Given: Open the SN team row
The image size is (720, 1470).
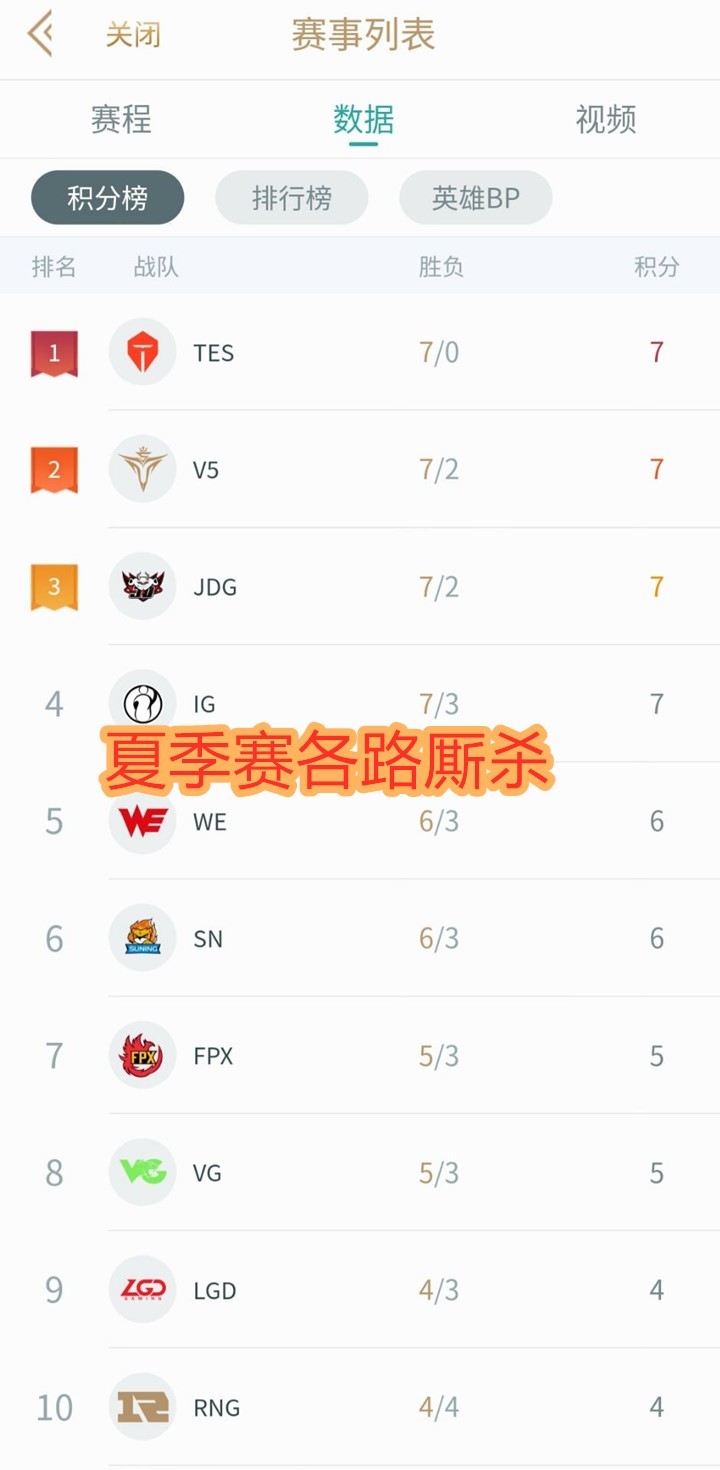Looking at the screenshot, I should 360,938.
